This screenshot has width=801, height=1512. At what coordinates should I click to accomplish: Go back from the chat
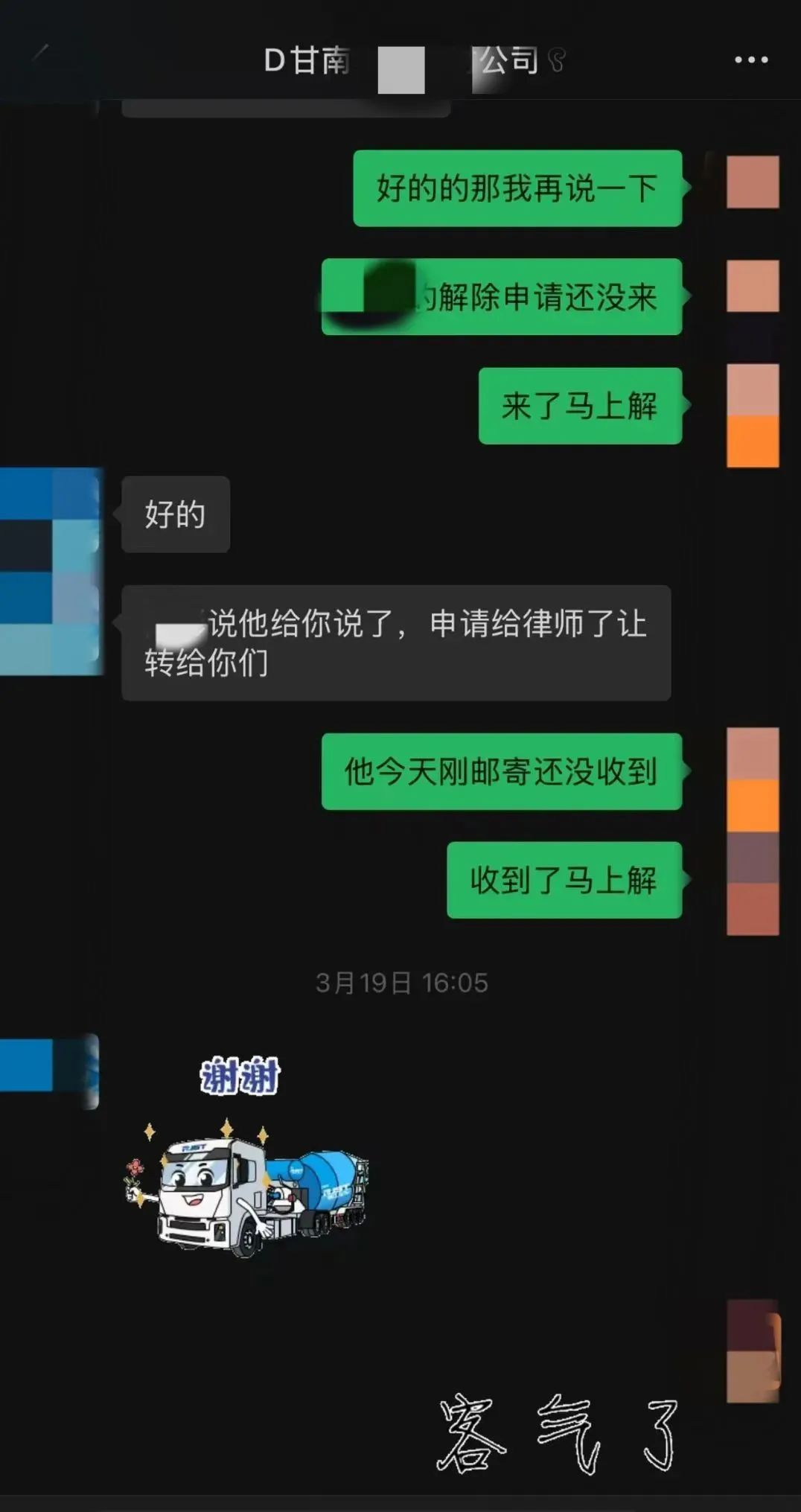[41, 56]
